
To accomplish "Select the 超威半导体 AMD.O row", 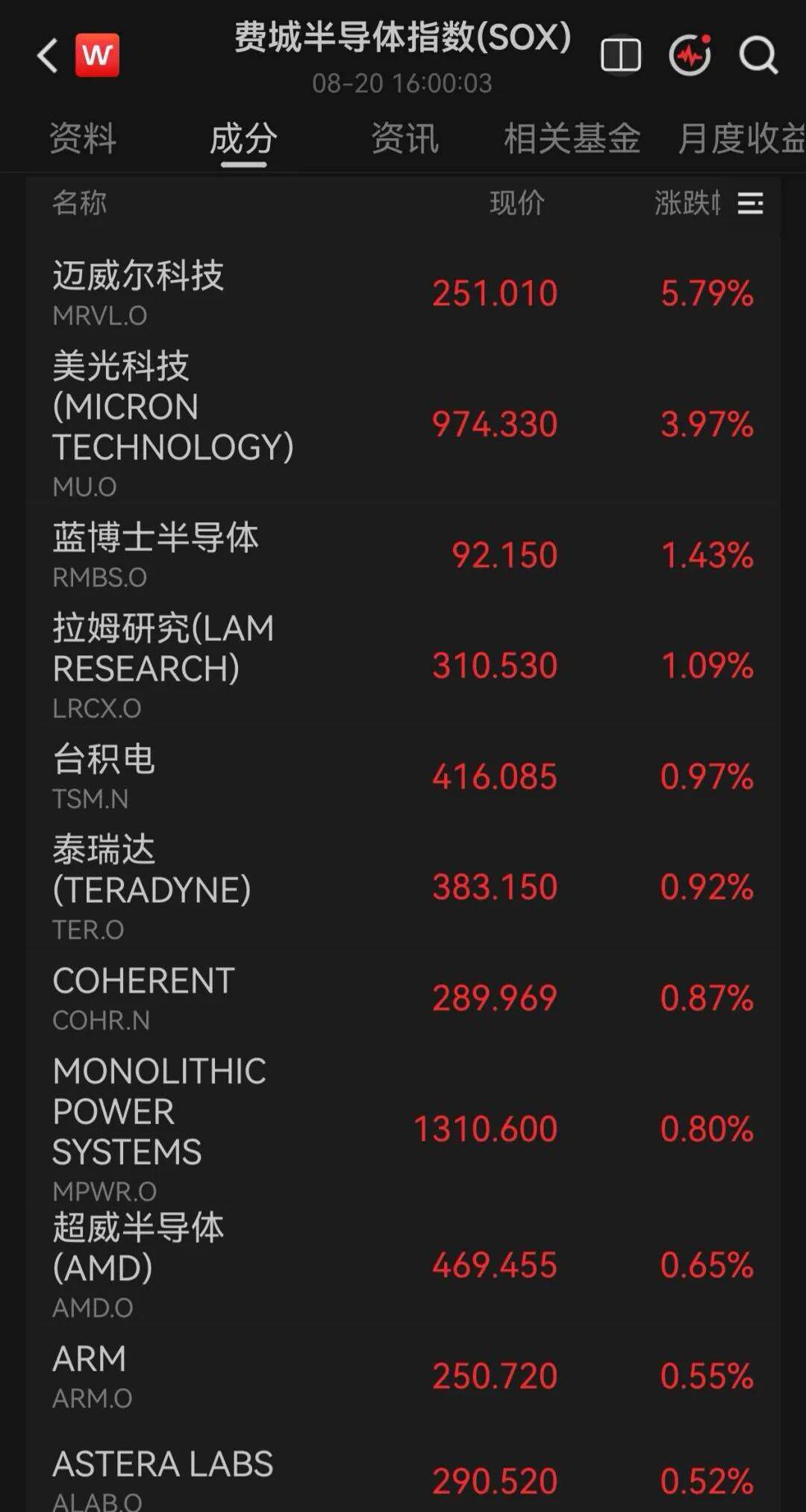I will point(403,1264).
